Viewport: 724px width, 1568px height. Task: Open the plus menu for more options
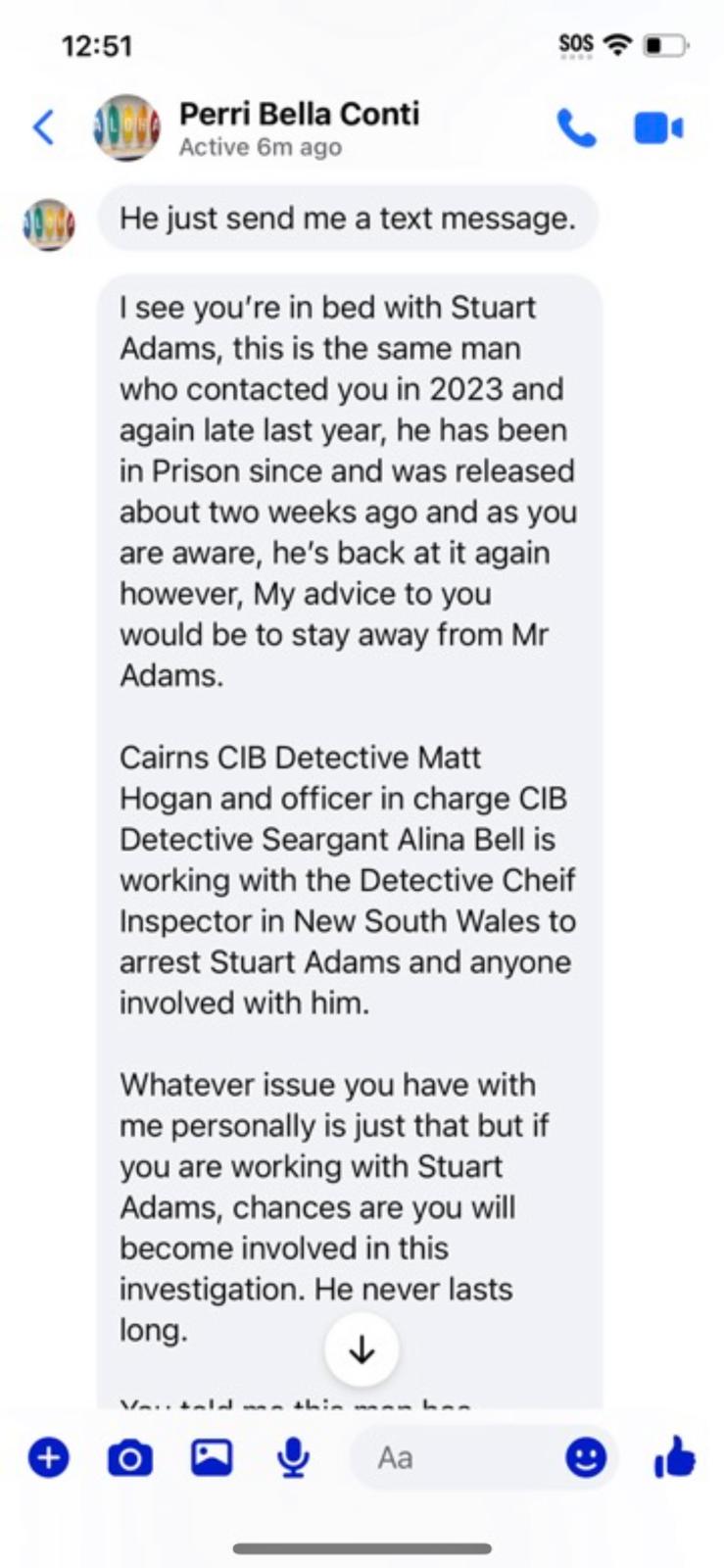48,1458
